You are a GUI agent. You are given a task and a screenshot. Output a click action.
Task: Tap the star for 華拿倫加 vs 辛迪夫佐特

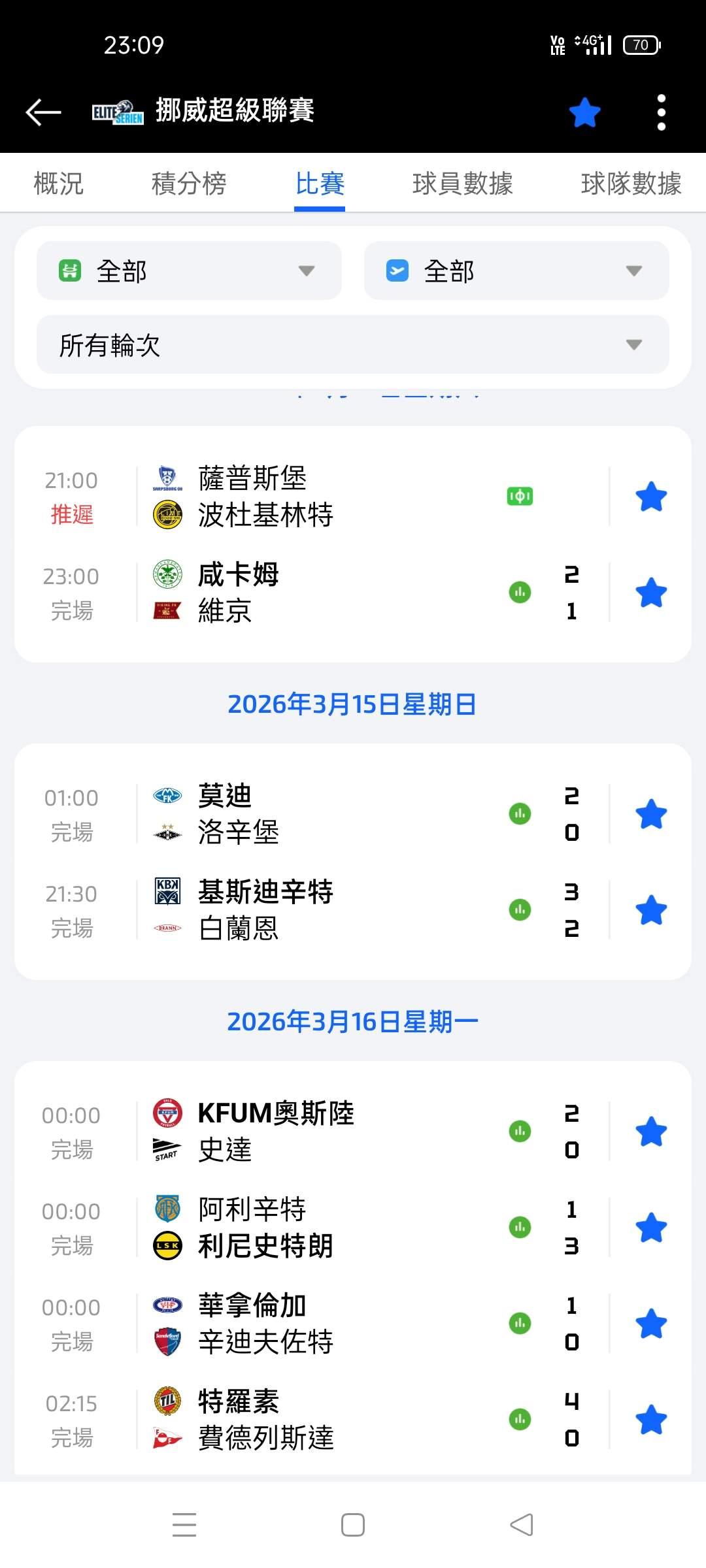tap(651, 1324)
